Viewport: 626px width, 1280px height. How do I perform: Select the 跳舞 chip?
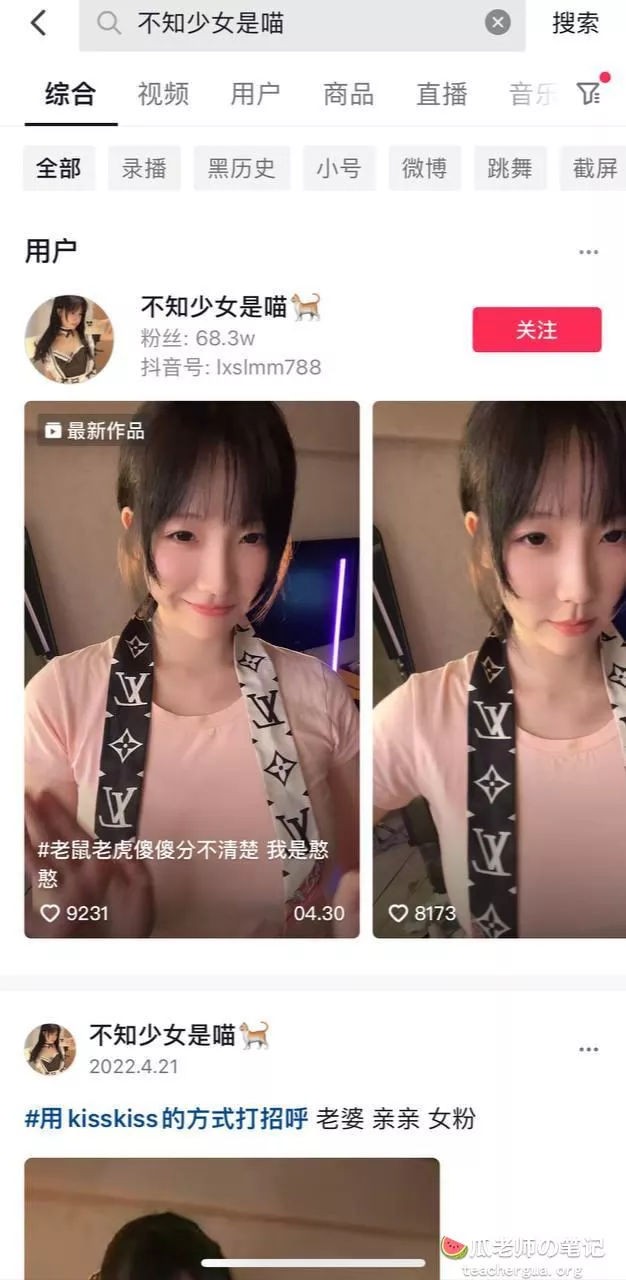click(x=510, y=168)
